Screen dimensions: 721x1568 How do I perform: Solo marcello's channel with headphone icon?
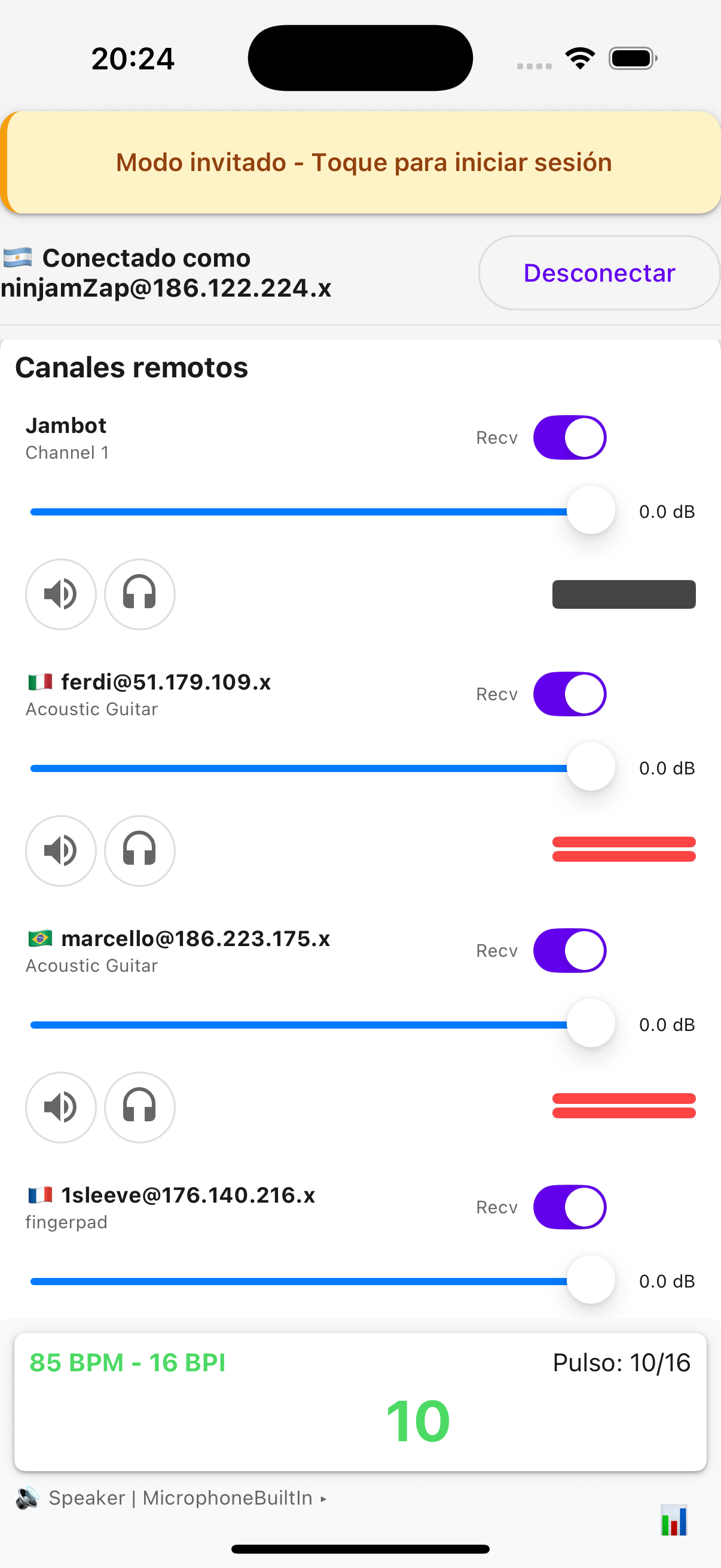pos(139,1107)
